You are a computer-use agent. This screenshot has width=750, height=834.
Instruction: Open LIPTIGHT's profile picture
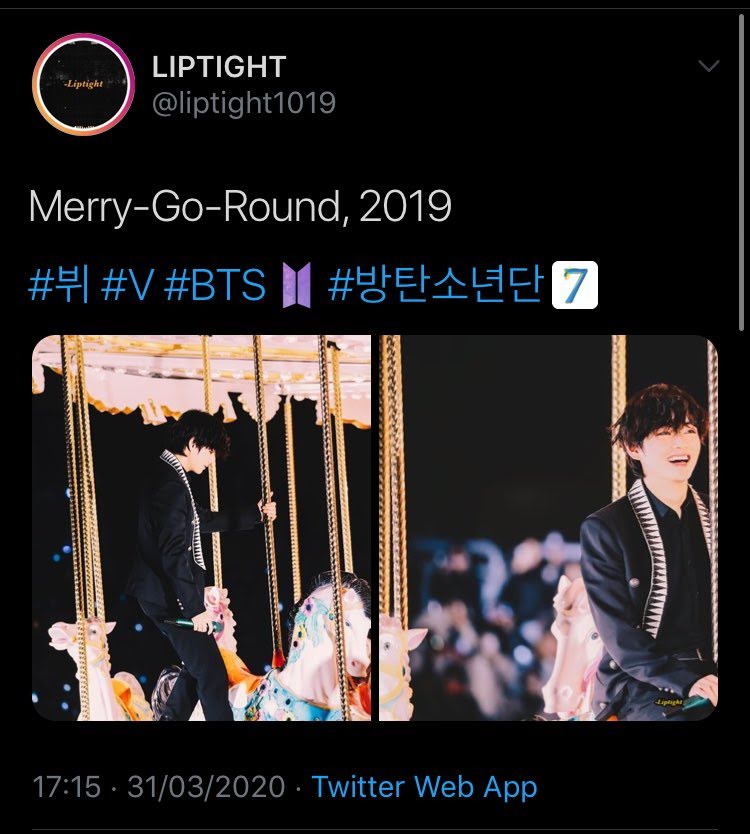coord(84,85)
